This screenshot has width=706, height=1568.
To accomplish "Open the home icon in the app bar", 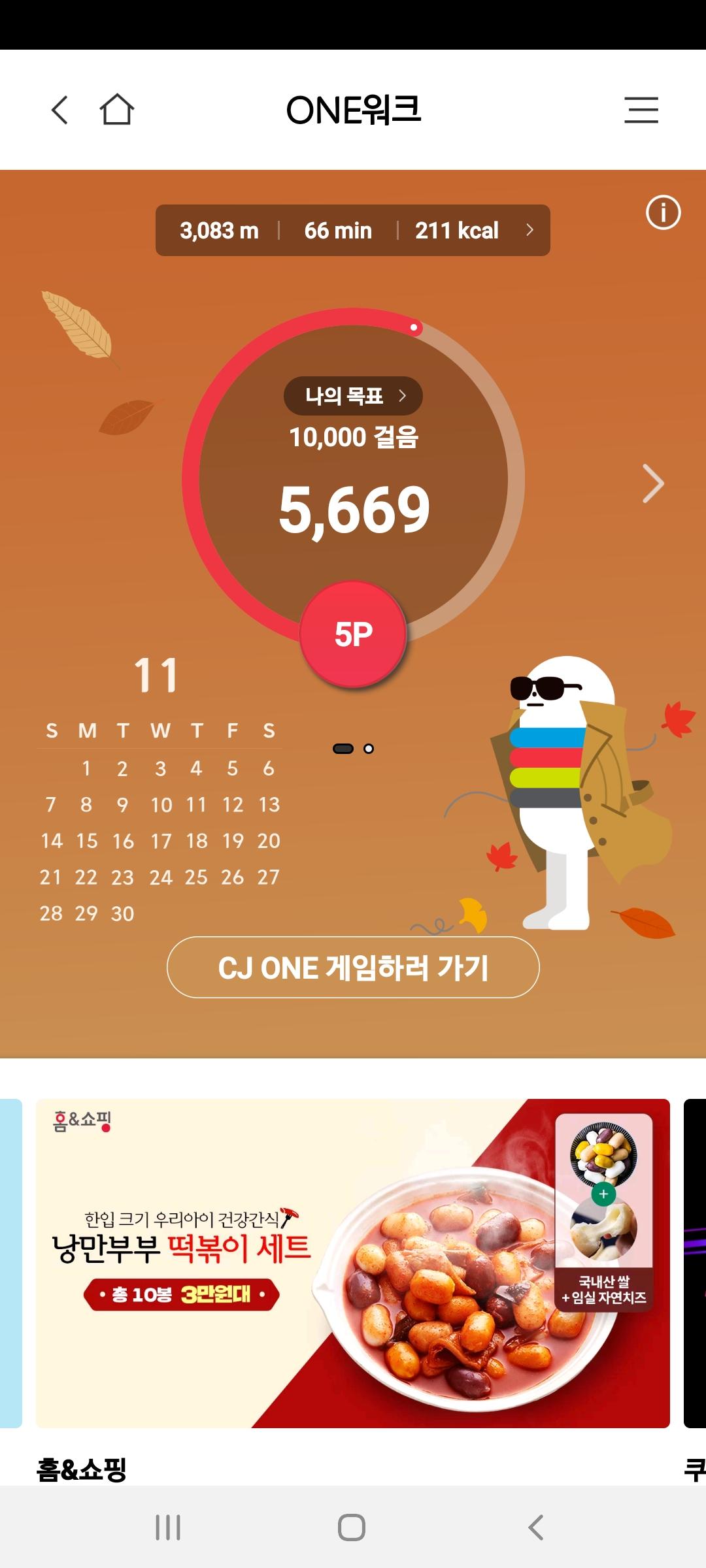I will pos(117,110).
